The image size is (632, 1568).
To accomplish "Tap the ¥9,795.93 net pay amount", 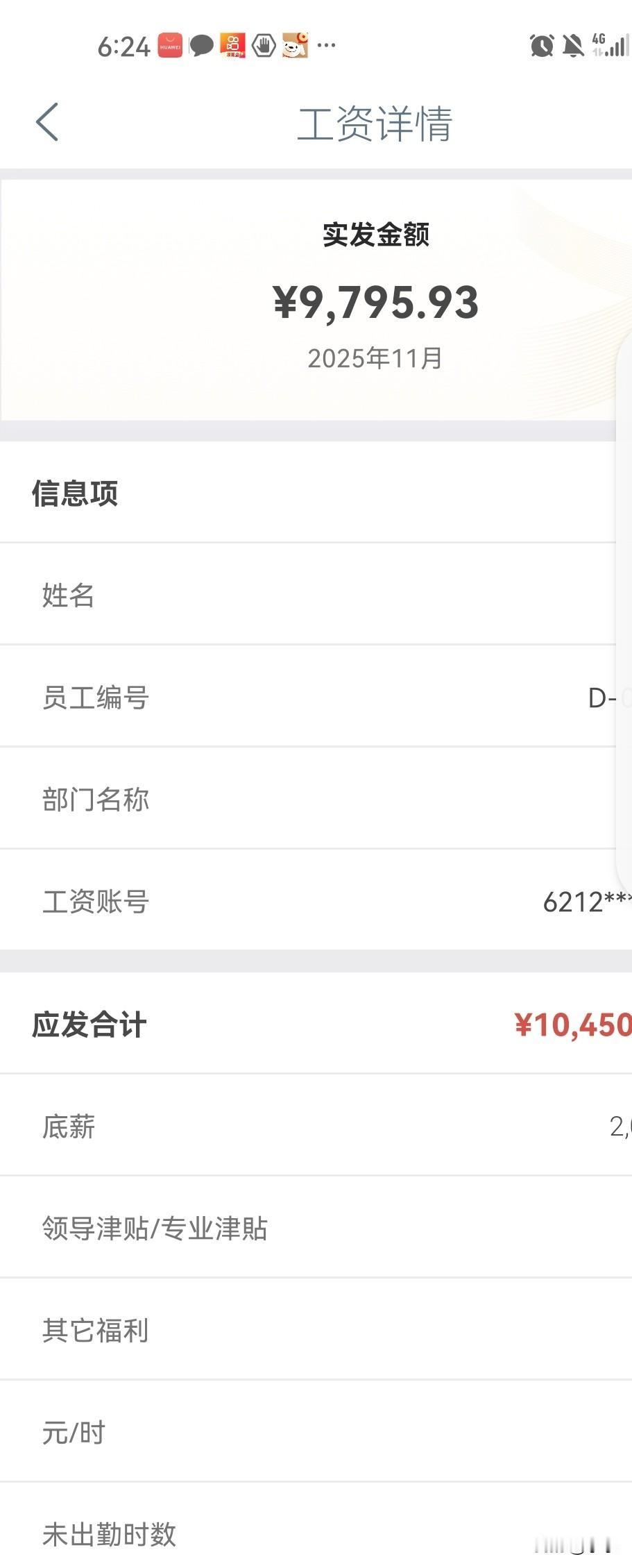I will tap(375, 301).
